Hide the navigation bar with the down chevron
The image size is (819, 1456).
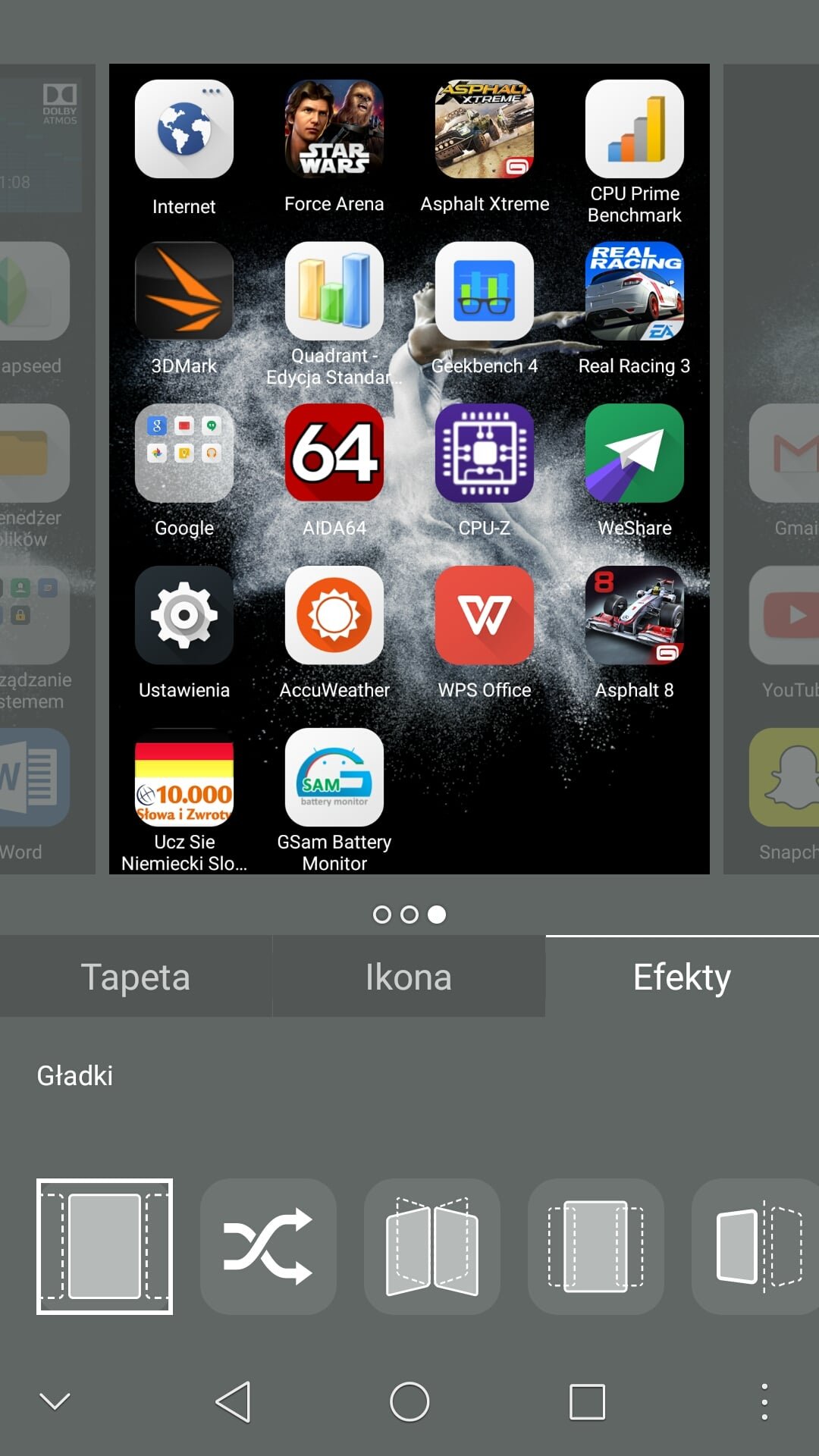[x=55, y=1401]
